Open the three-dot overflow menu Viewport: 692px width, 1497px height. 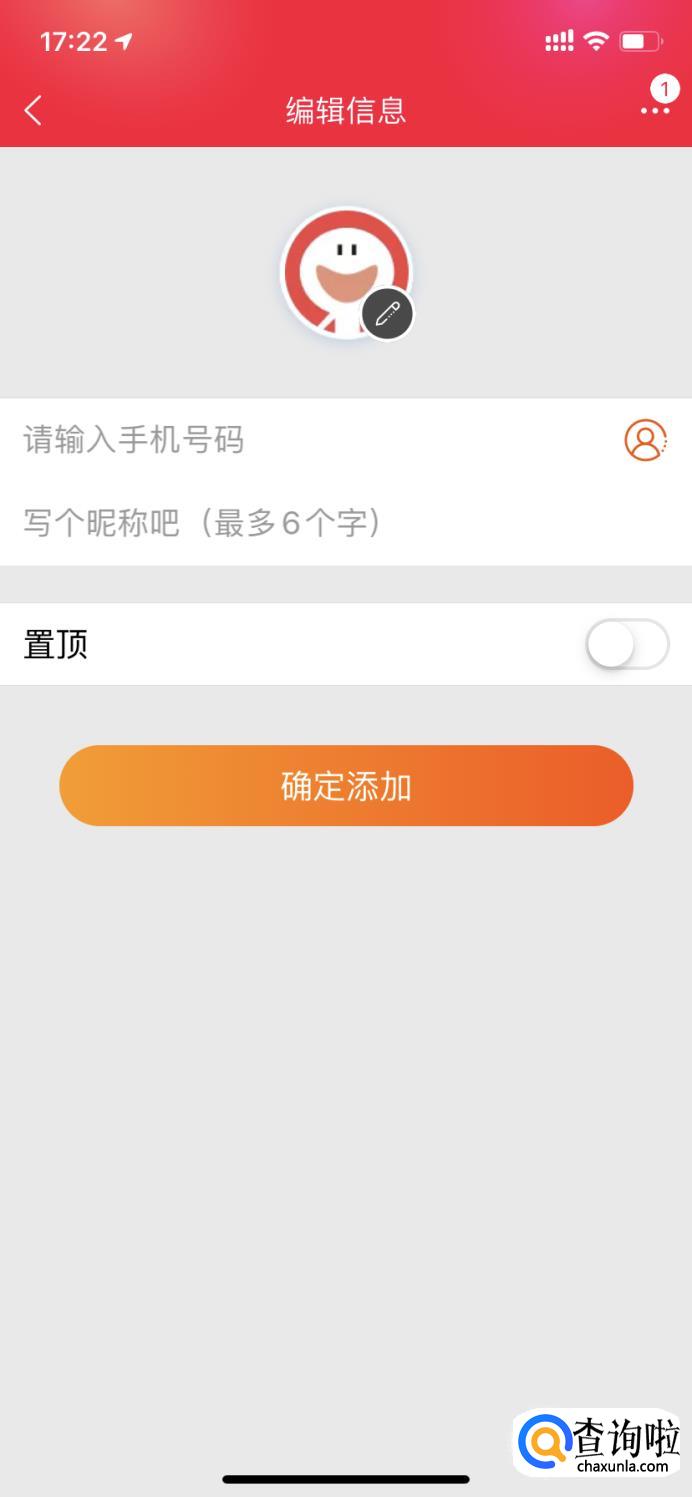655,110
